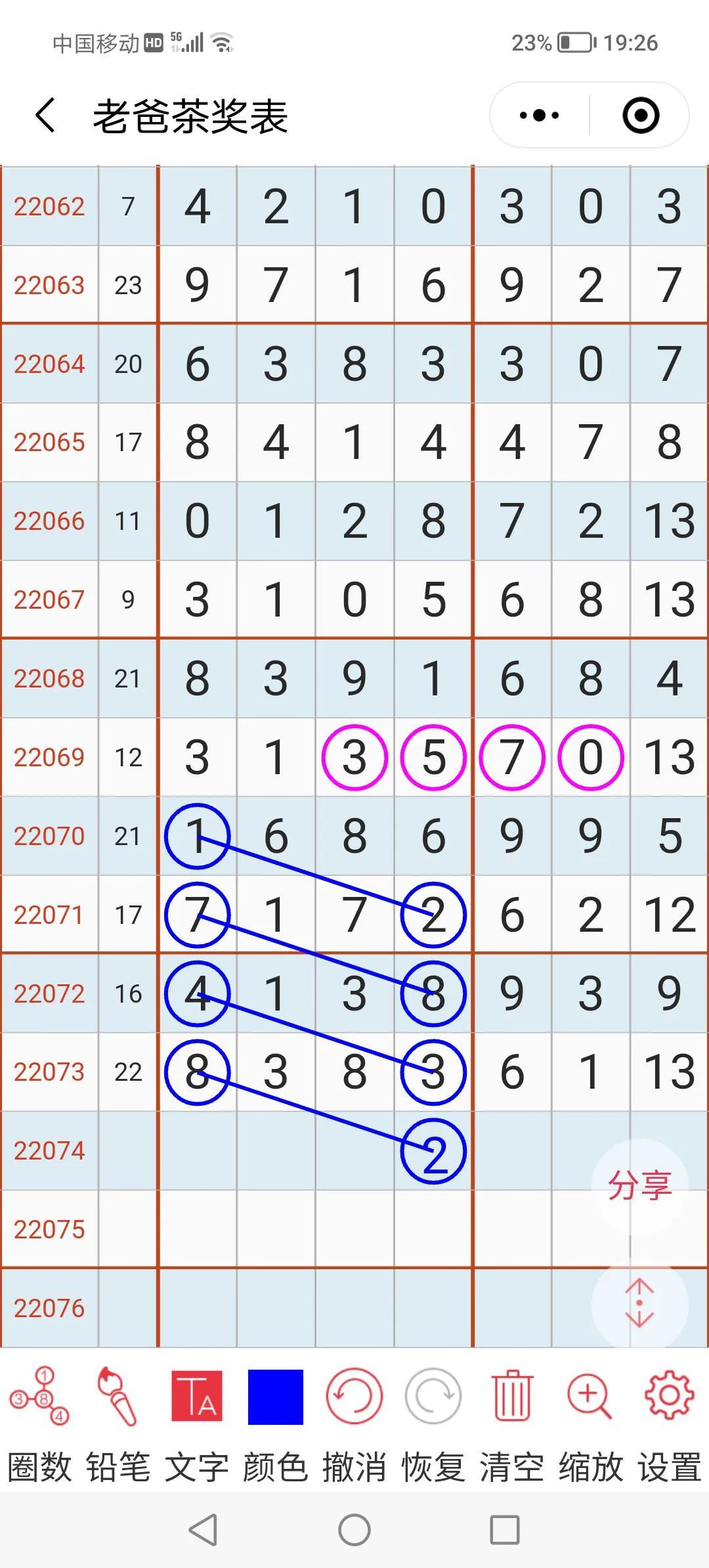
Task: Open 设置 settings gear
Action: [670, 1422]
